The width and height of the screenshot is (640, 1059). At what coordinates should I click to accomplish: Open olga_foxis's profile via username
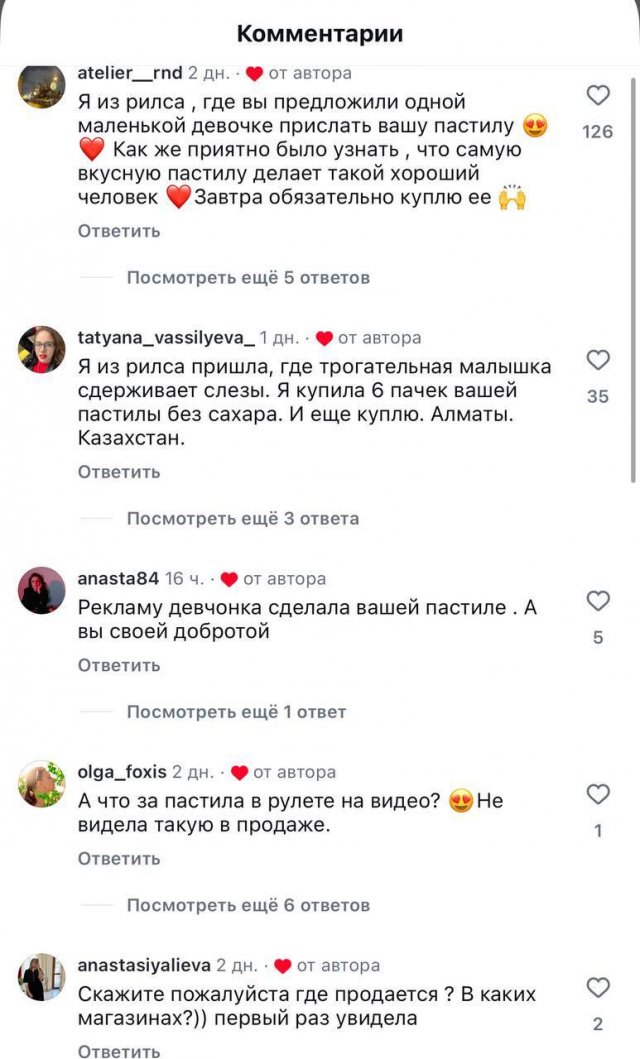tap(122, 773)
